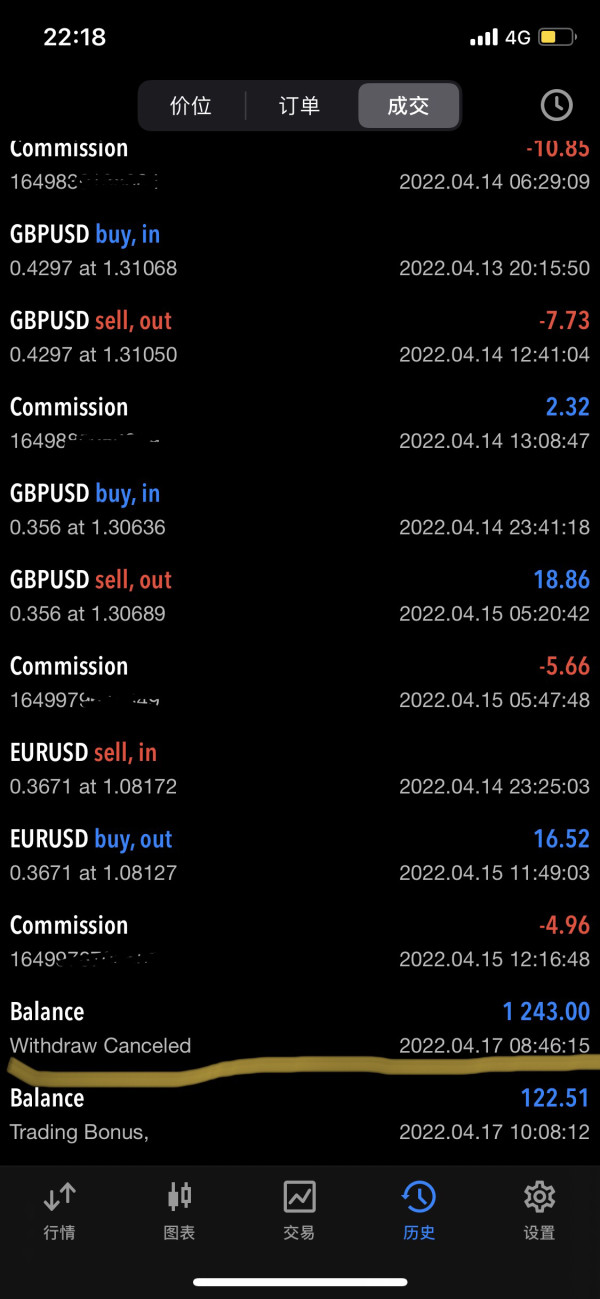Switch to the 订单 segment
This screenshot has height=1299, width=600.
point(299,106)
